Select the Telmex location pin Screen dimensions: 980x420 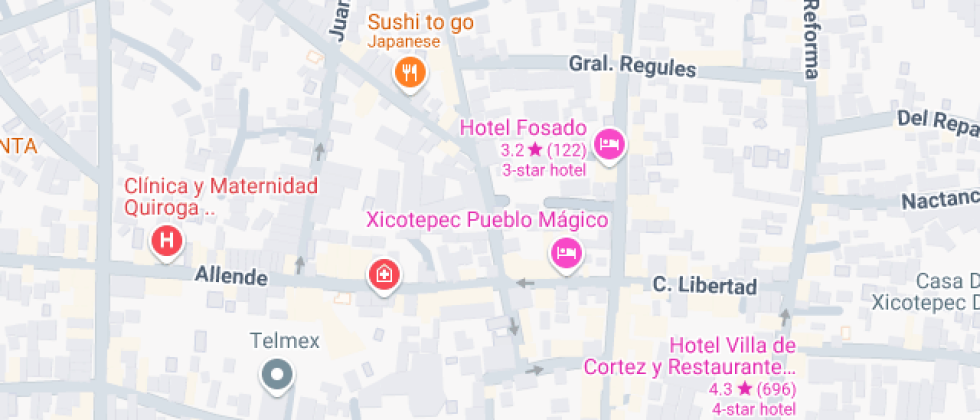pyautogui.click(x=276, y=375)
